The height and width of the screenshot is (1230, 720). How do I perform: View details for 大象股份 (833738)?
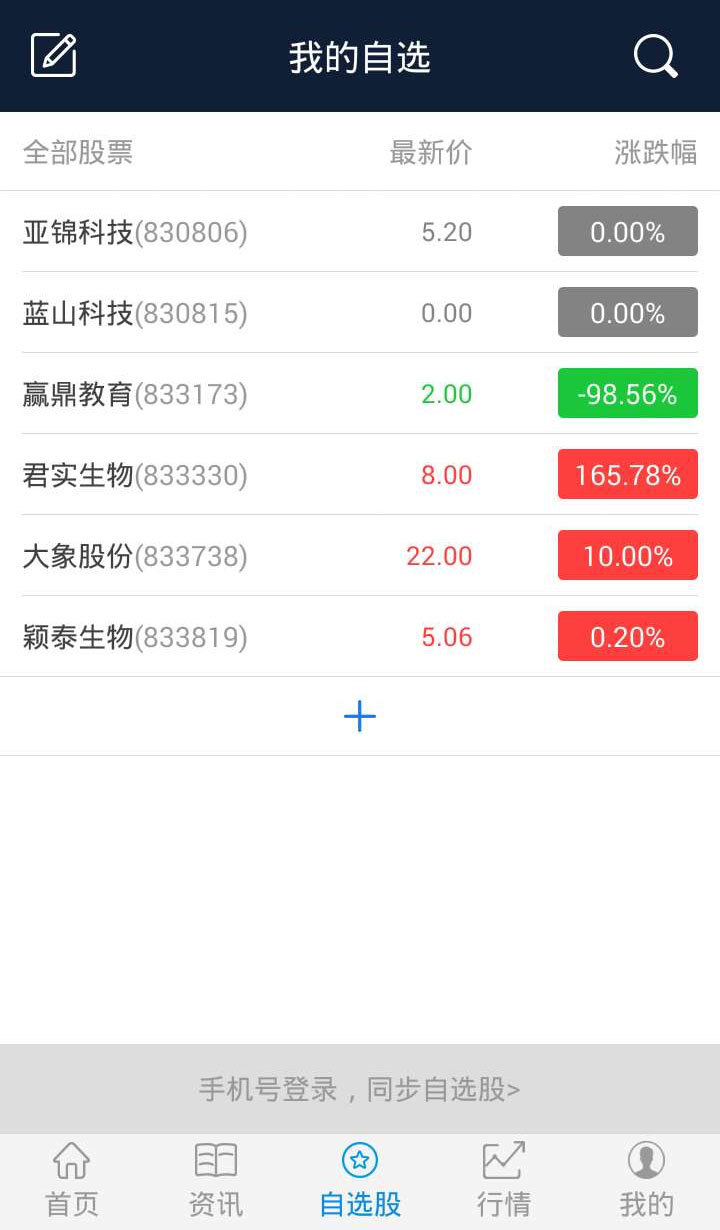click(135, 556)
